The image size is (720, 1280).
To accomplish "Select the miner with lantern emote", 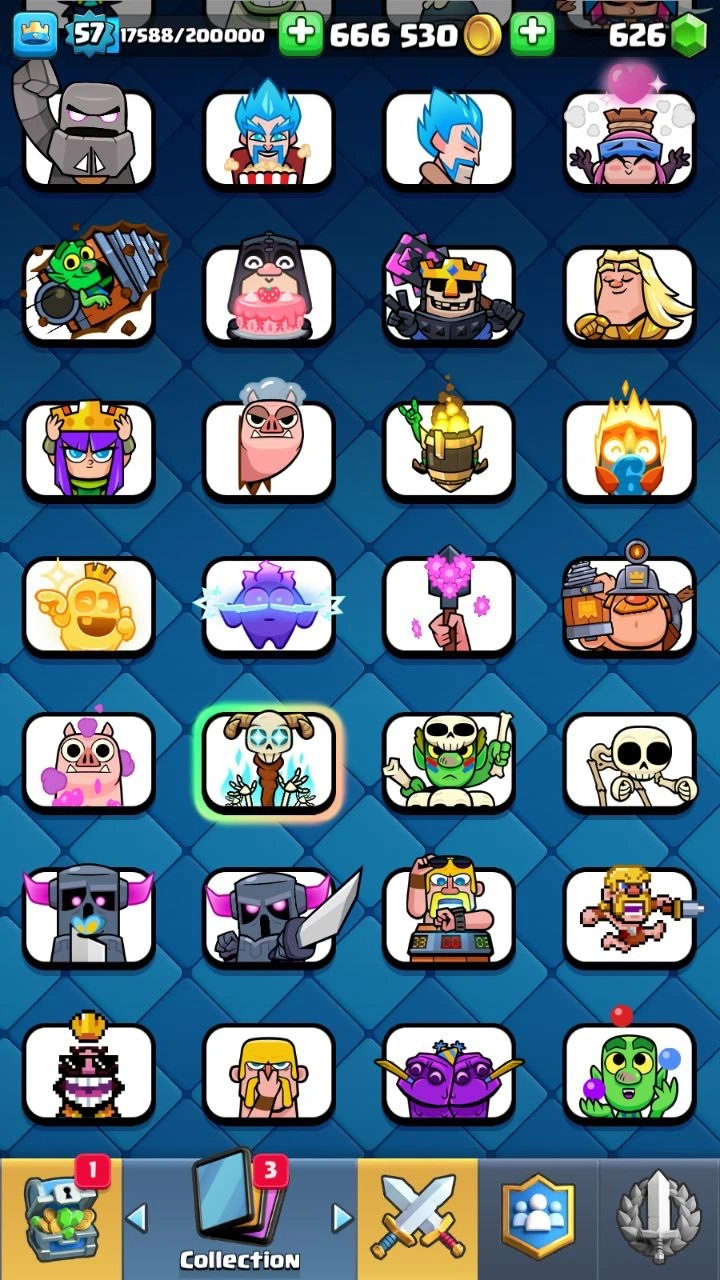I will [x=629, y=607].
